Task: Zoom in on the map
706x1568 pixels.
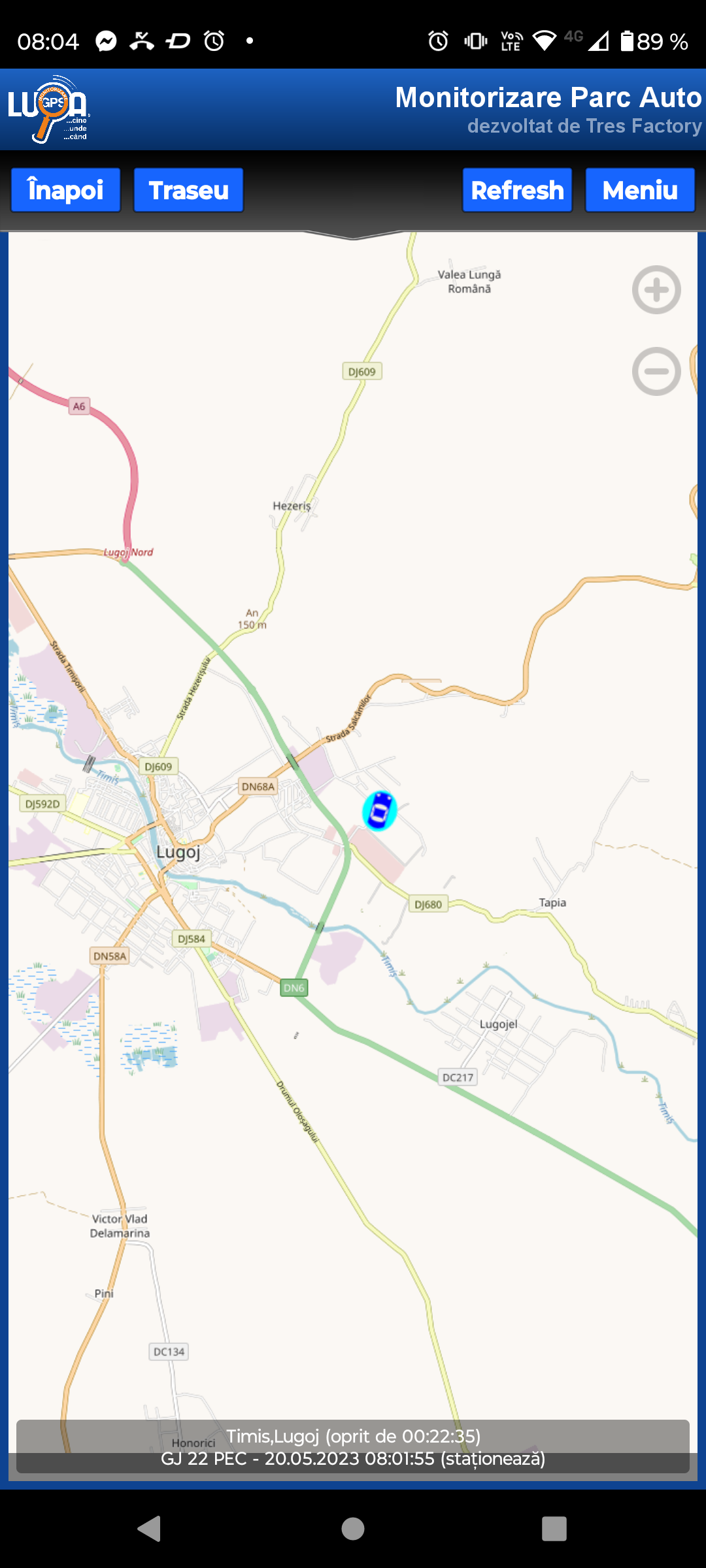Action: 656,290
